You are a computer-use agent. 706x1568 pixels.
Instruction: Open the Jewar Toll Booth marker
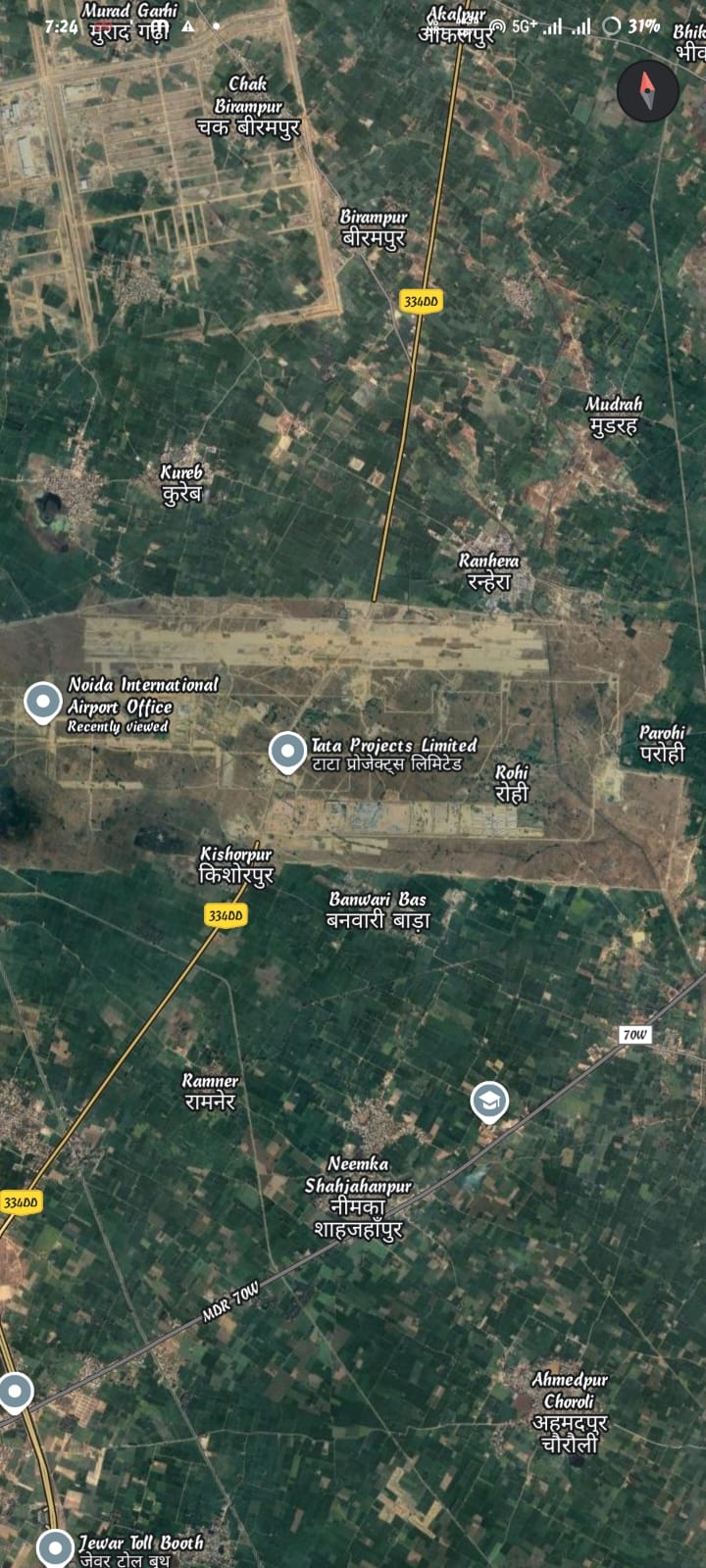[55, 1546]
